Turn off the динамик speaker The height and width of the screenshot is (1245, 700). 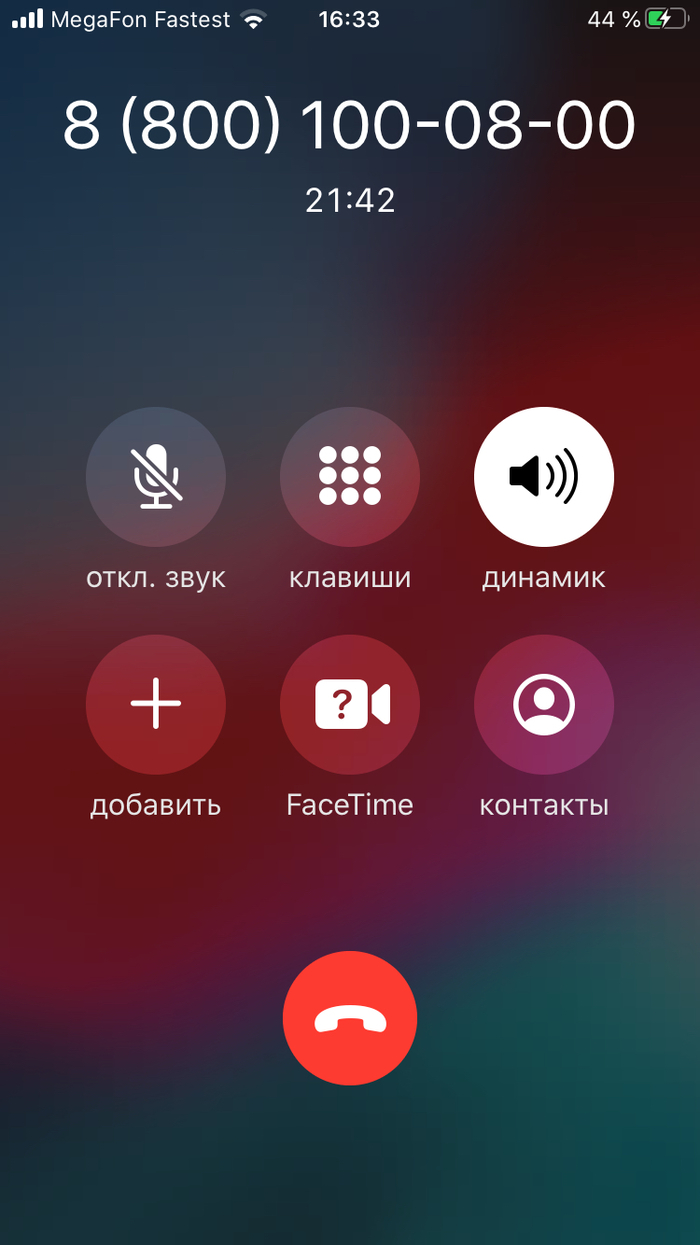pos(544,476)
